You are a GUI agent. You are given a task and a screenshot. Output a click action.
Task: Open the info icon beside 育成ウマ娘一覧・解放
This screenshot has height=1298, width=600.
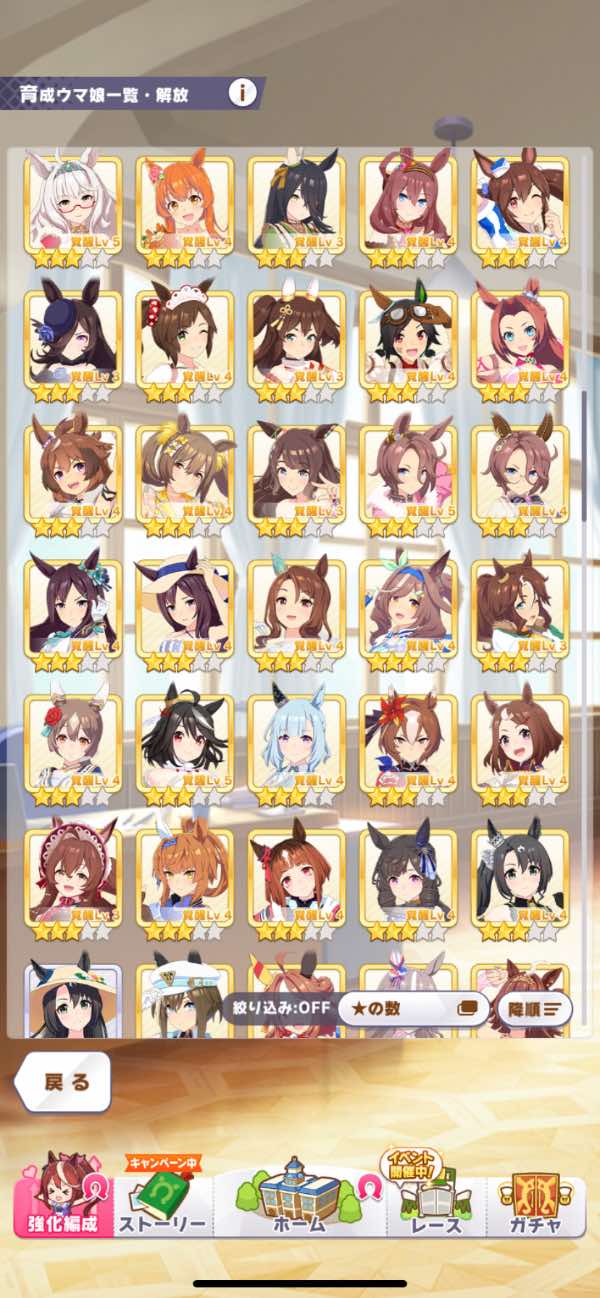(241, 94)
